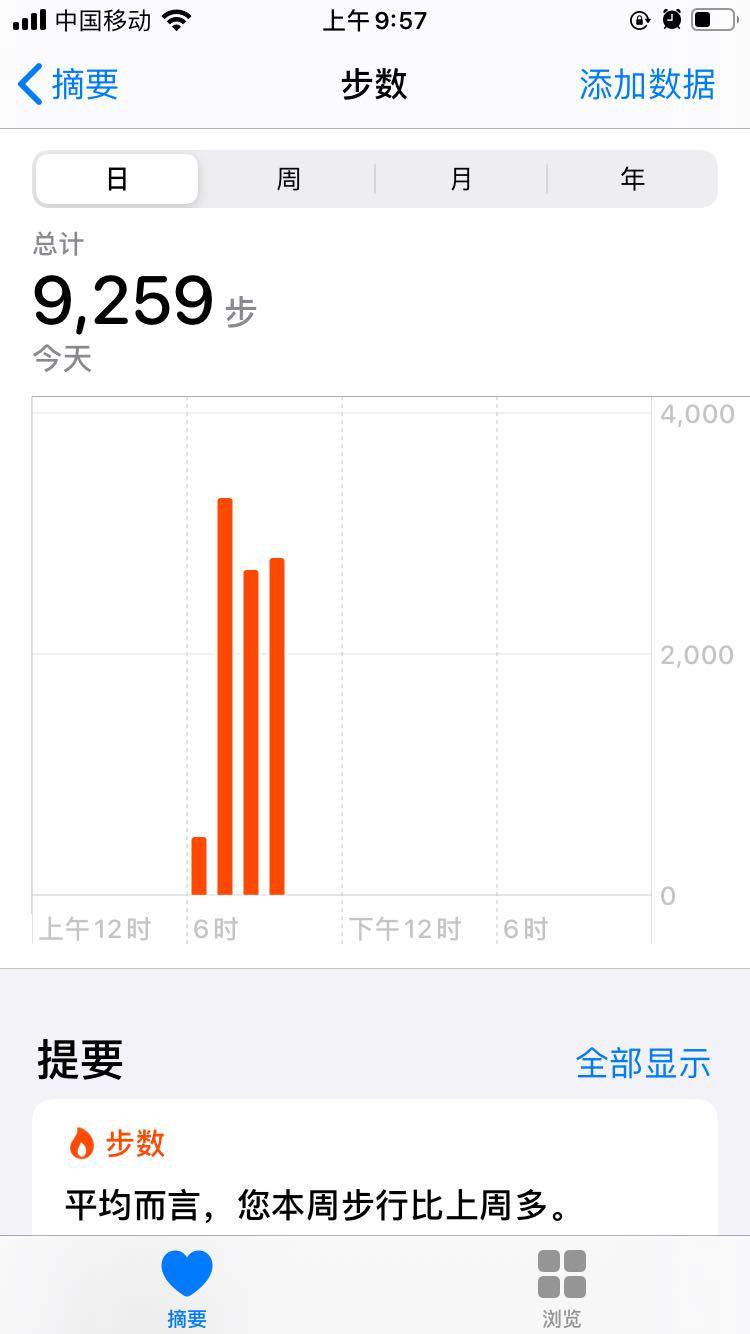Tap 添加数据 to add step data
Screen dimensions: 750x1334
647,85
